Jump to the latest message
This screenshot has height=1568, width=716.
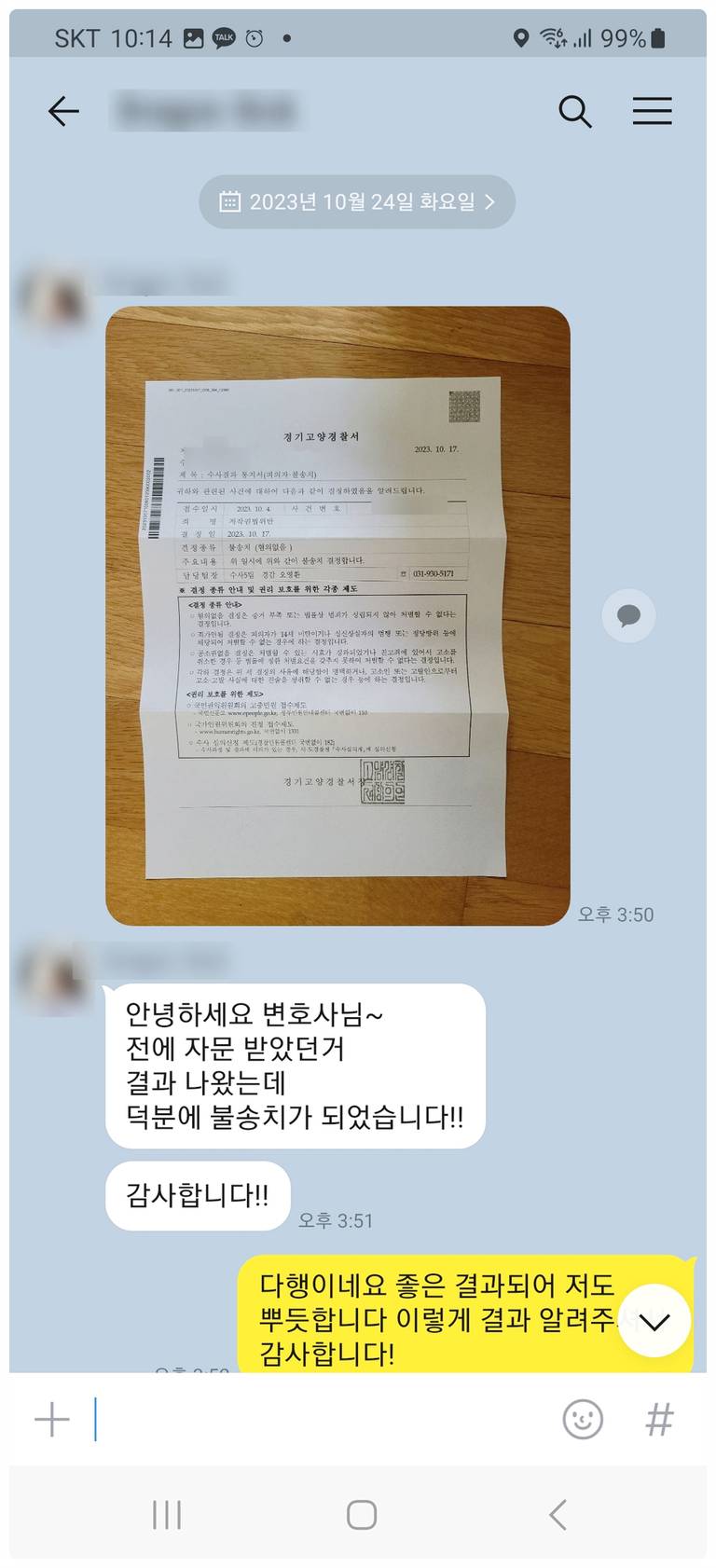[654, 1321]
